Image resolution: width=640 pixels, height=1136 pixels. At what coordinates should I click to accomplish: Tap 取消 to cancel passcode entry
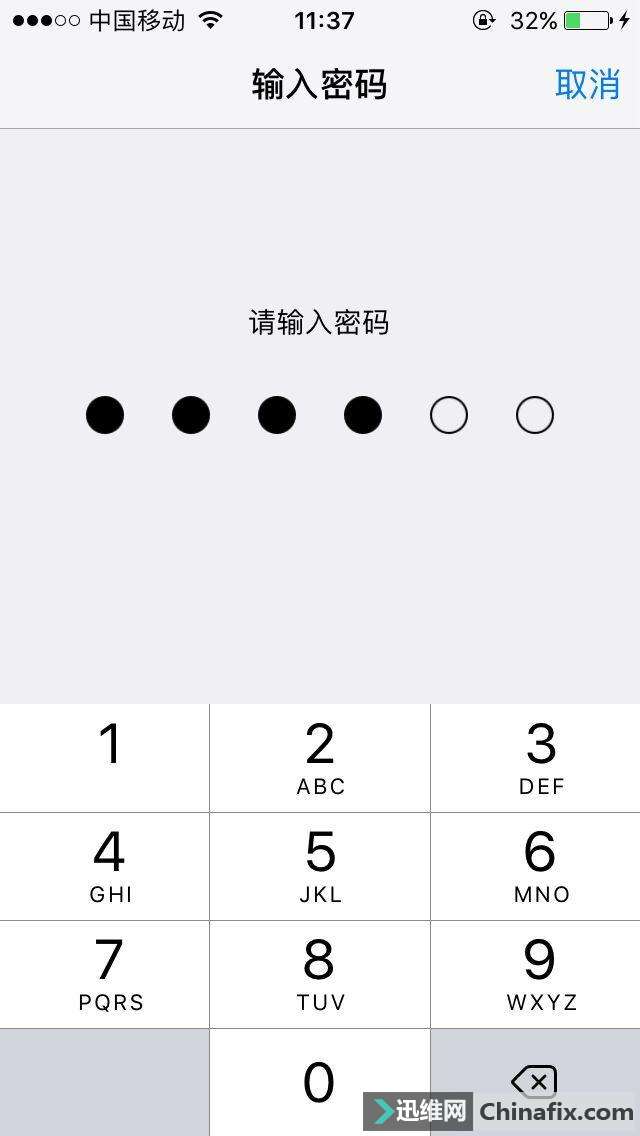587,85
